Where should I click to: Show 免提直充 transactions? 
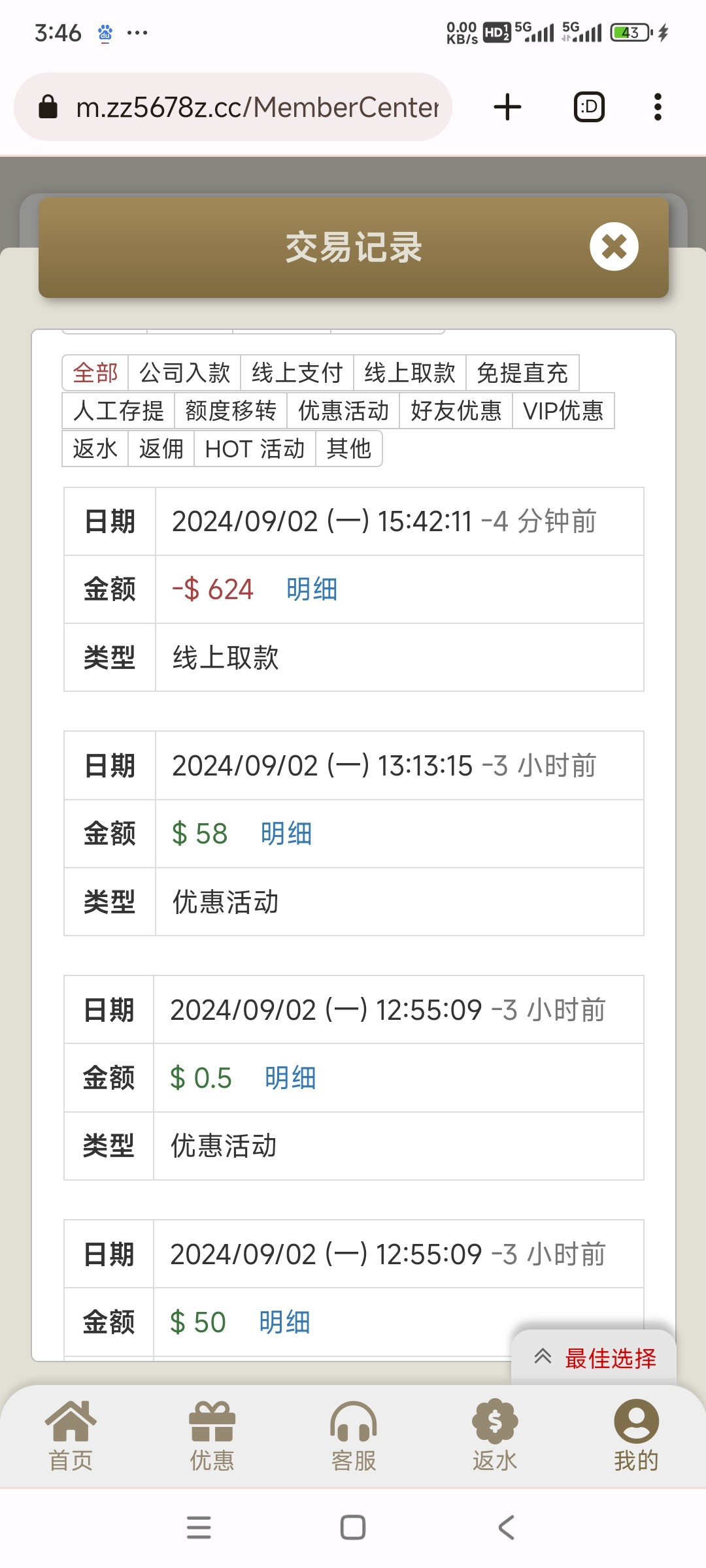coord(522,373)
